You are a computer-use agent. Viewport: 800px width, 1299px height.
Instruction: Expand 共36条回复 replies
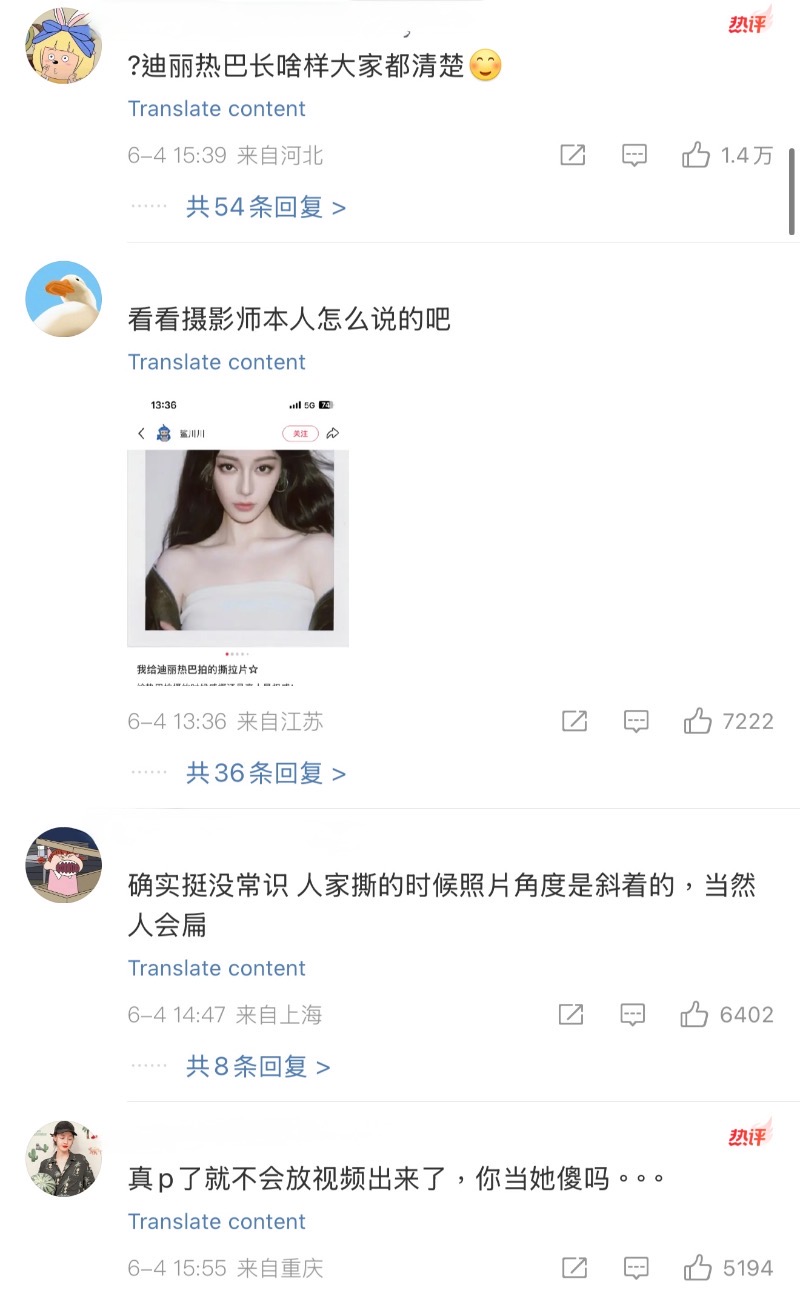tap(265, 773)
